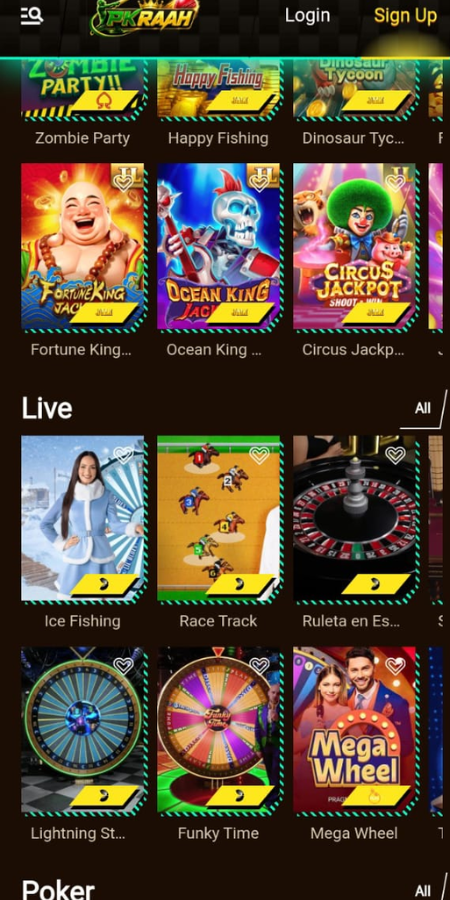Favorite the Fortune King game with heart
The height and width of the screenshot is (900, 450).
123,183
